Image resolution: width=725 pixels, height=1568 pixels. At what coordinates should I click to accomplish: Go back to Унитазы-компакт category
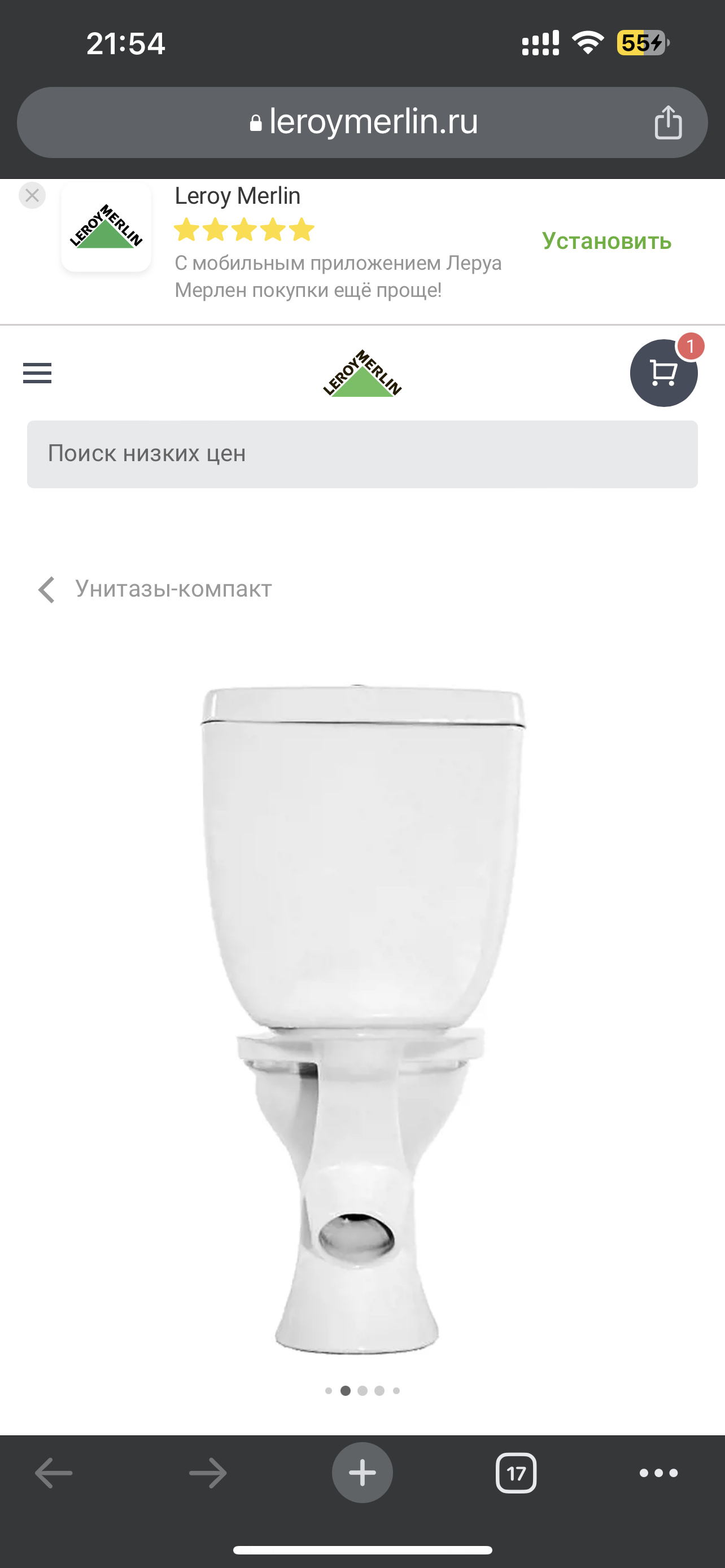pyautogui.click(x=155, y=589)
